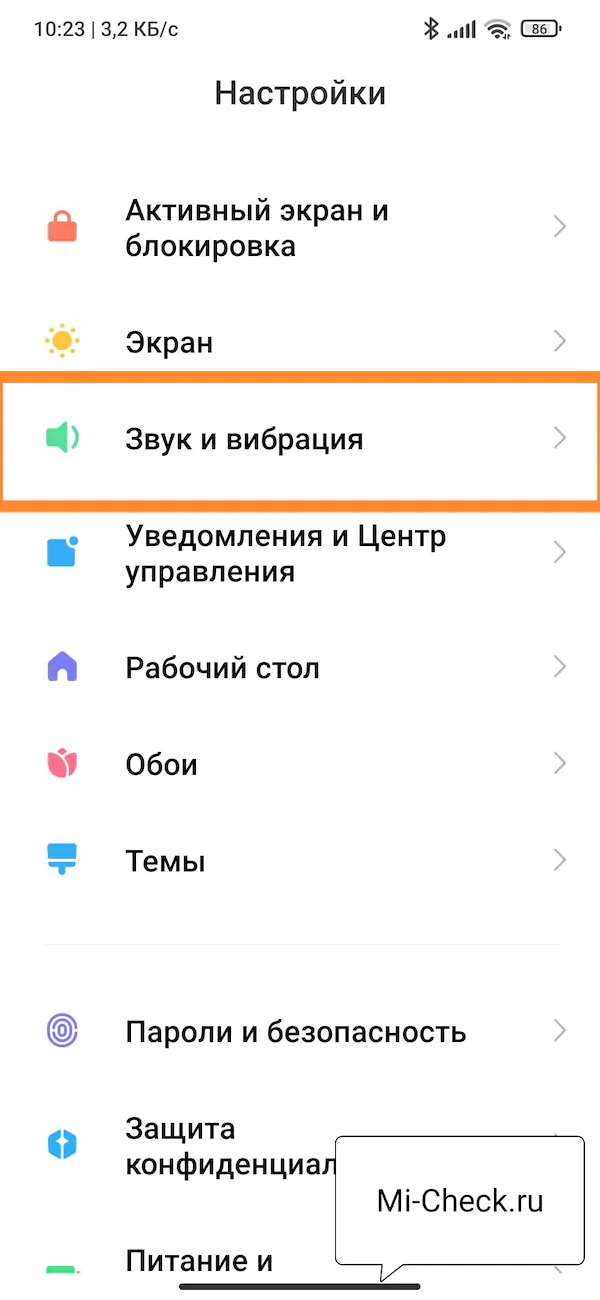
Task: Open the Темы themes section
Action: [x=300, y=860]
